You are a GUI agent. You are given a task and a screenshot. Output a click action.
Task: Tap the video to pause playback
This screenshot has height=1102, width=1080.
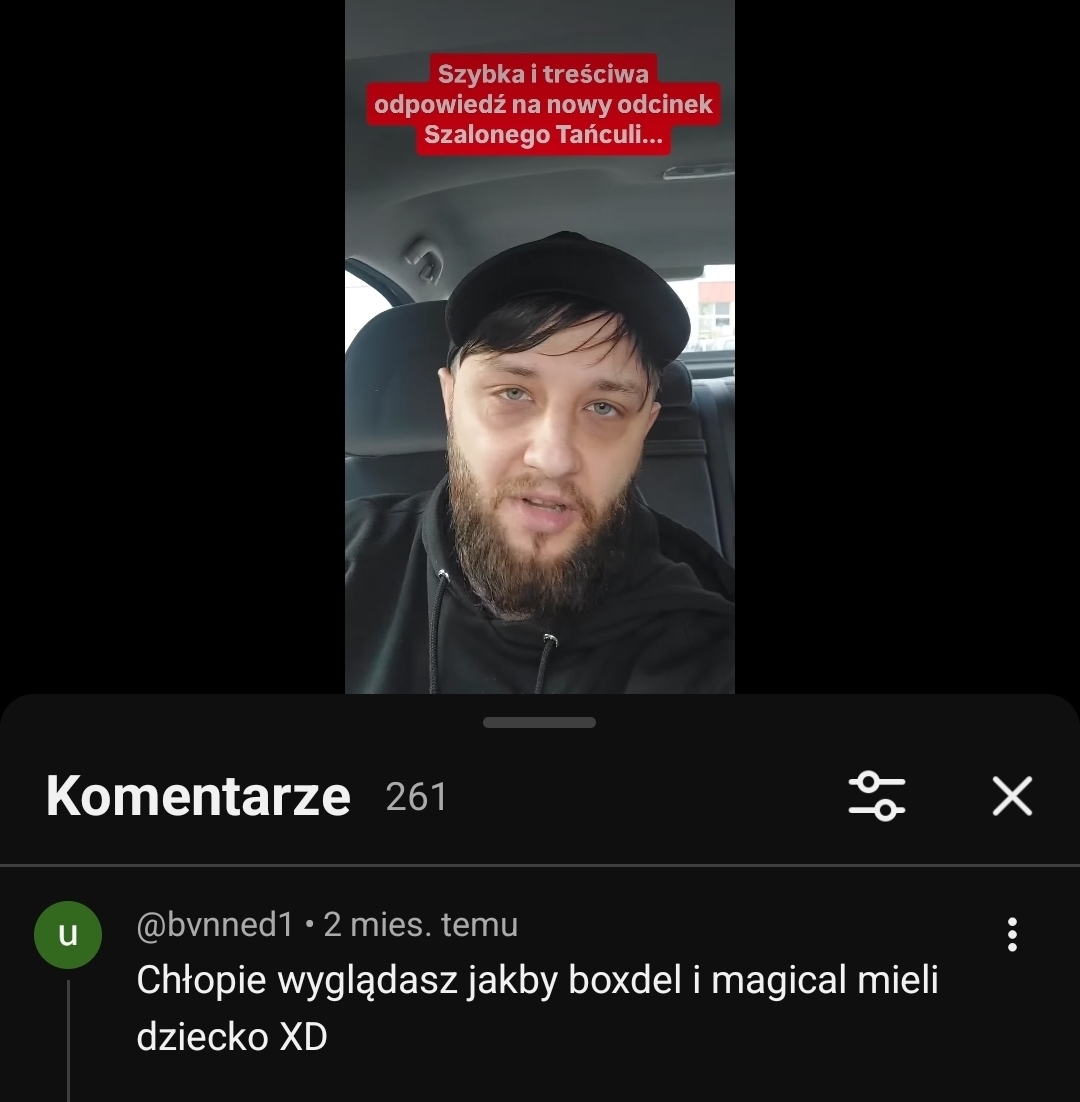coord(540,400)
